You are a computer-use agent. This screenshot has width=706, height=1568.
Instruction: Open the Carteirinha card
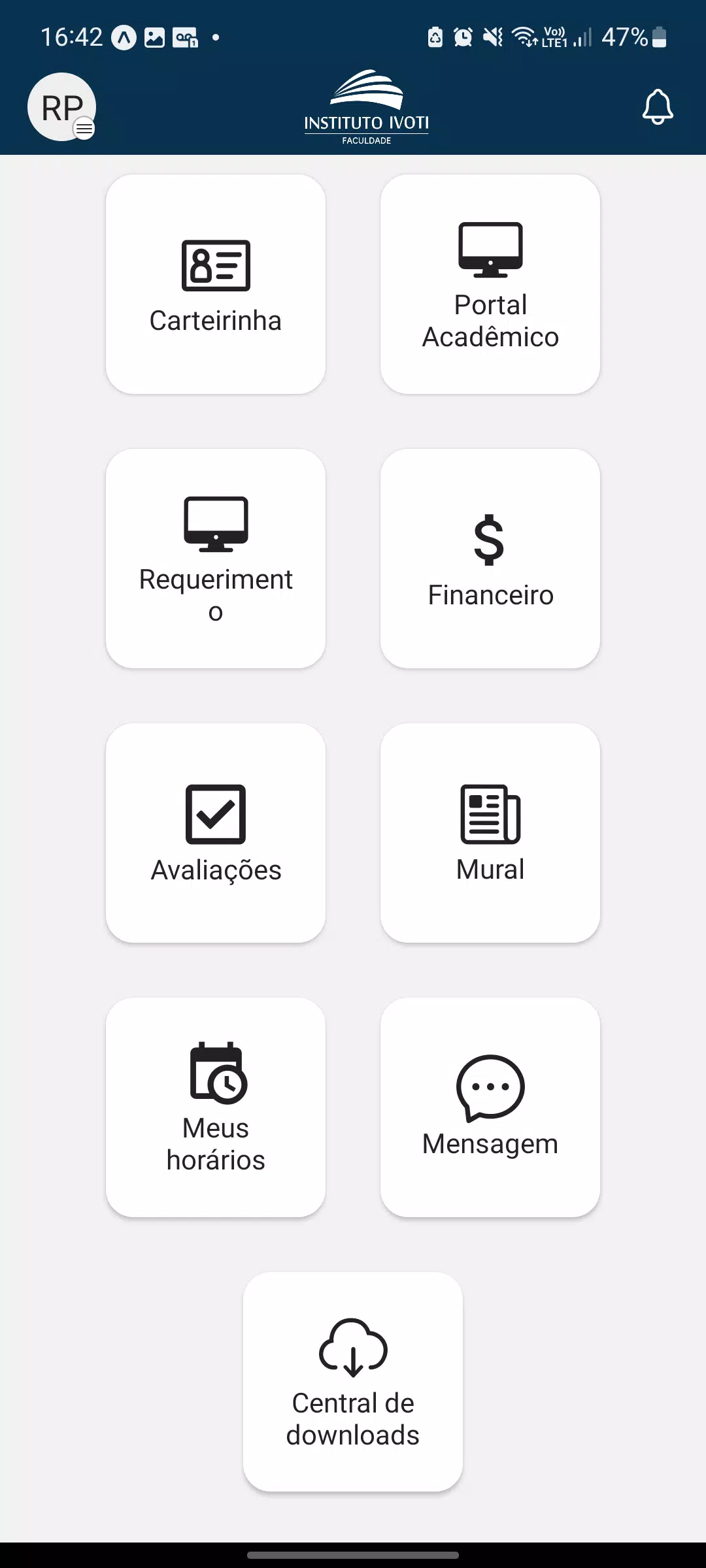point(216,284)
